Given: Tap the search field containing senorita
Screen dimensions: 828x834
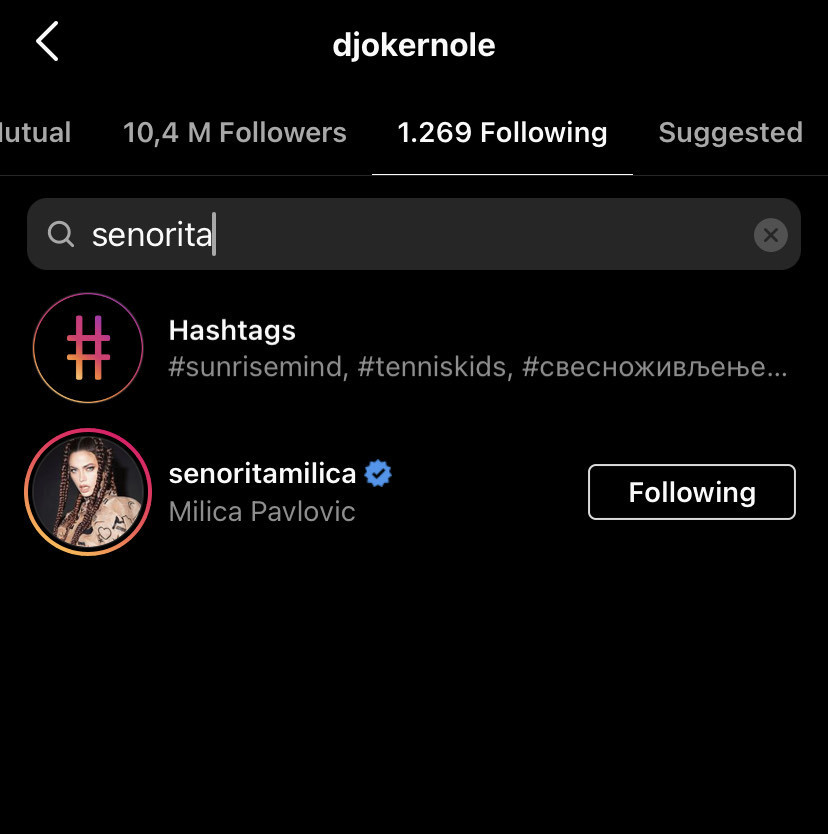Looking at the screenshot, I should pos(400,234).
